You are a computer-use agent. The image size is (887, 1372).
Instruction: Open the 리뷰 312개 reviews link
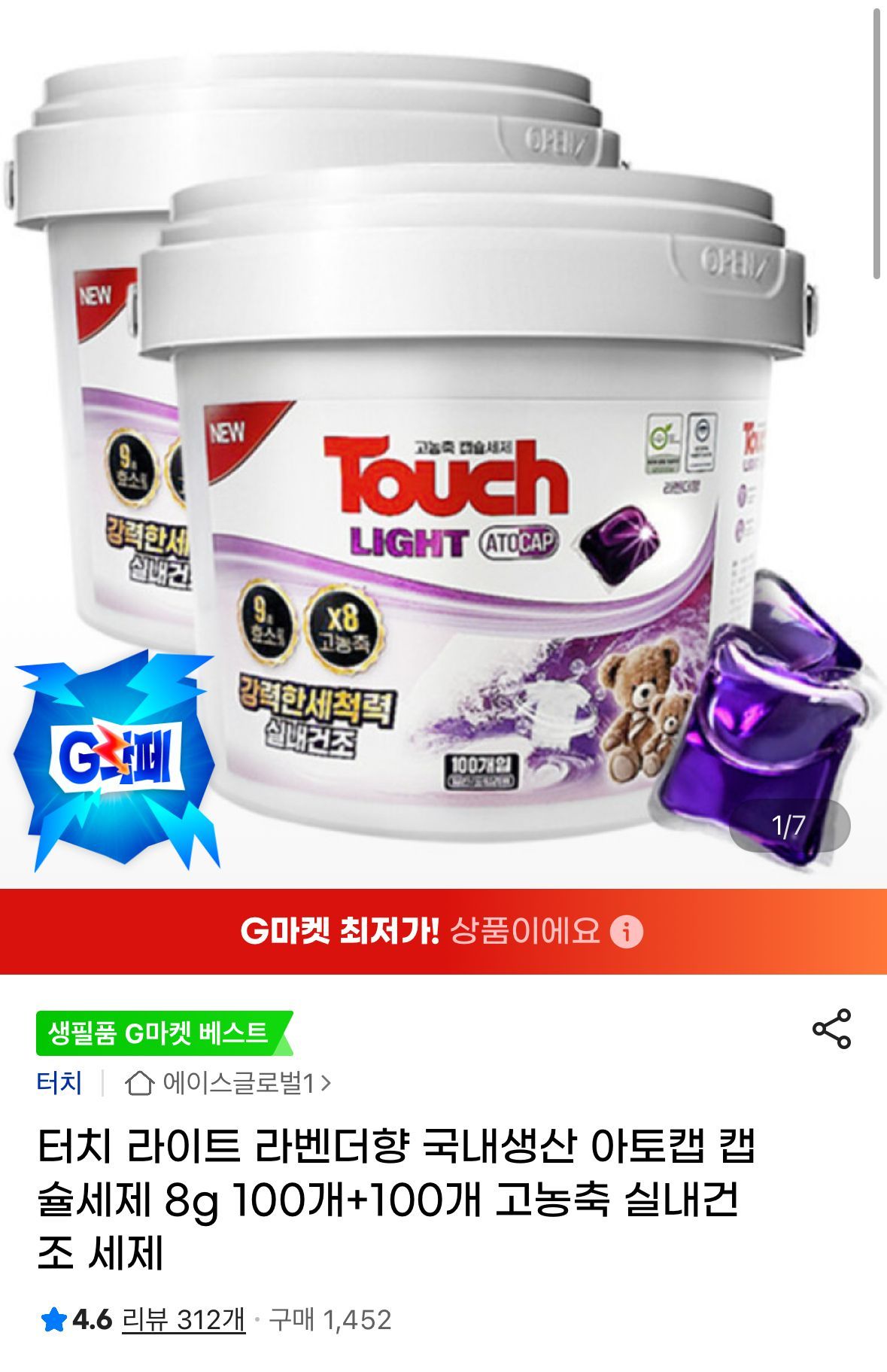184,1319
